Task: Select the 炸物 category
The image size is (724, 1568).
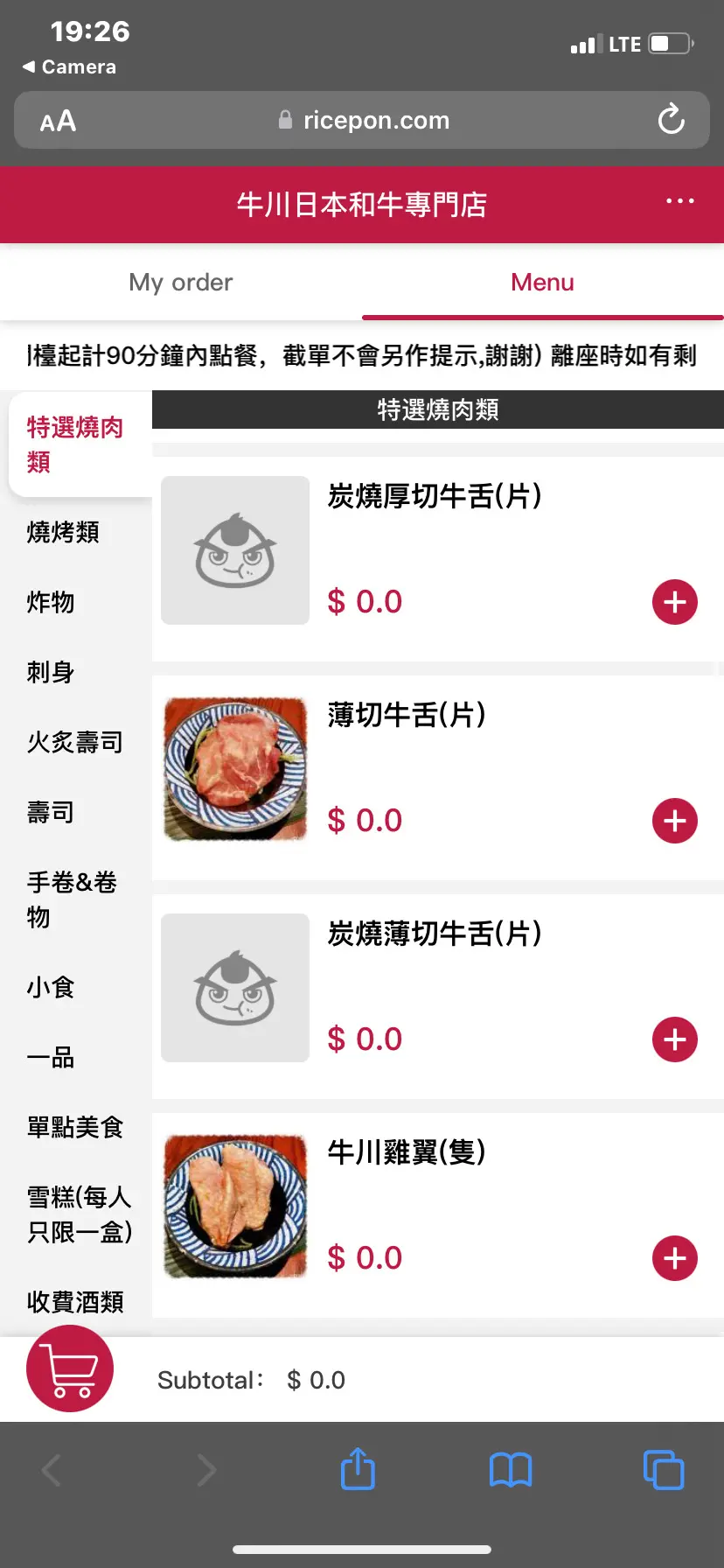Action: 51,602
